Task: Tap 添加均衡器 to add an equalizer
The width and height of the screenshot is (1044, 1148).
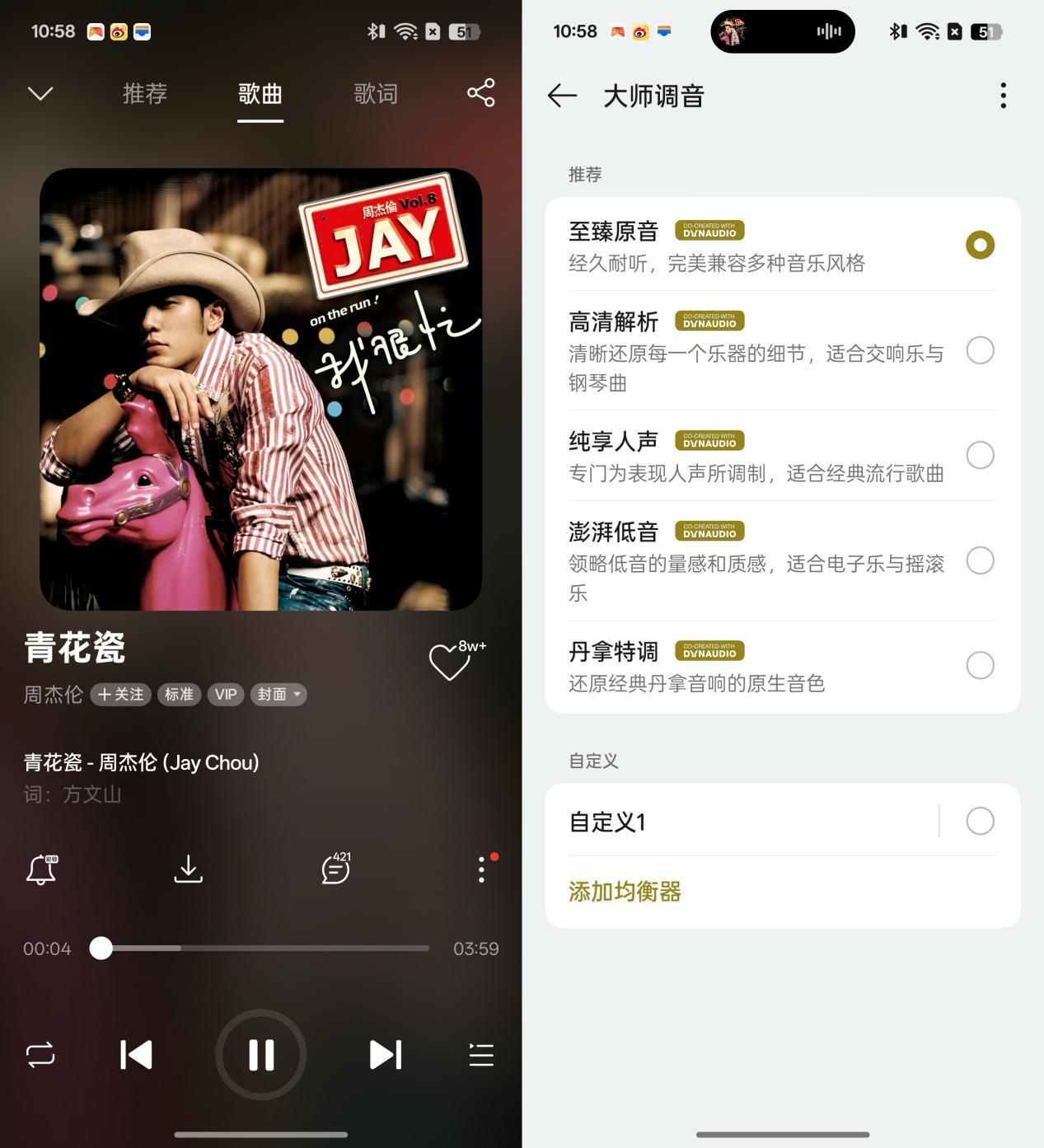Action: [625, 892]
